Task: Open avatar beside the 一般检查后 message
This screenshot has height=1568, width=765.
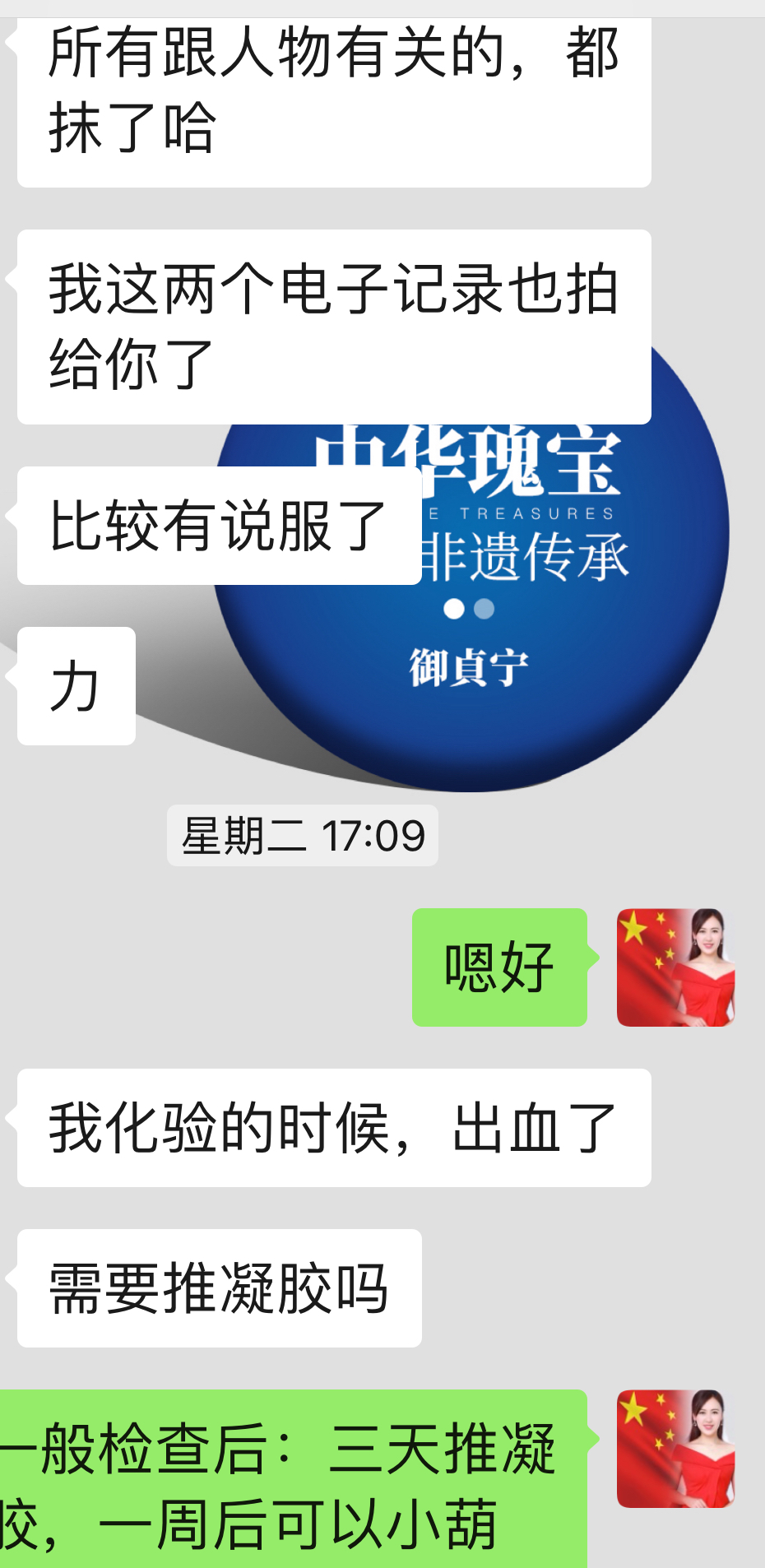Action: point(675,1449)
